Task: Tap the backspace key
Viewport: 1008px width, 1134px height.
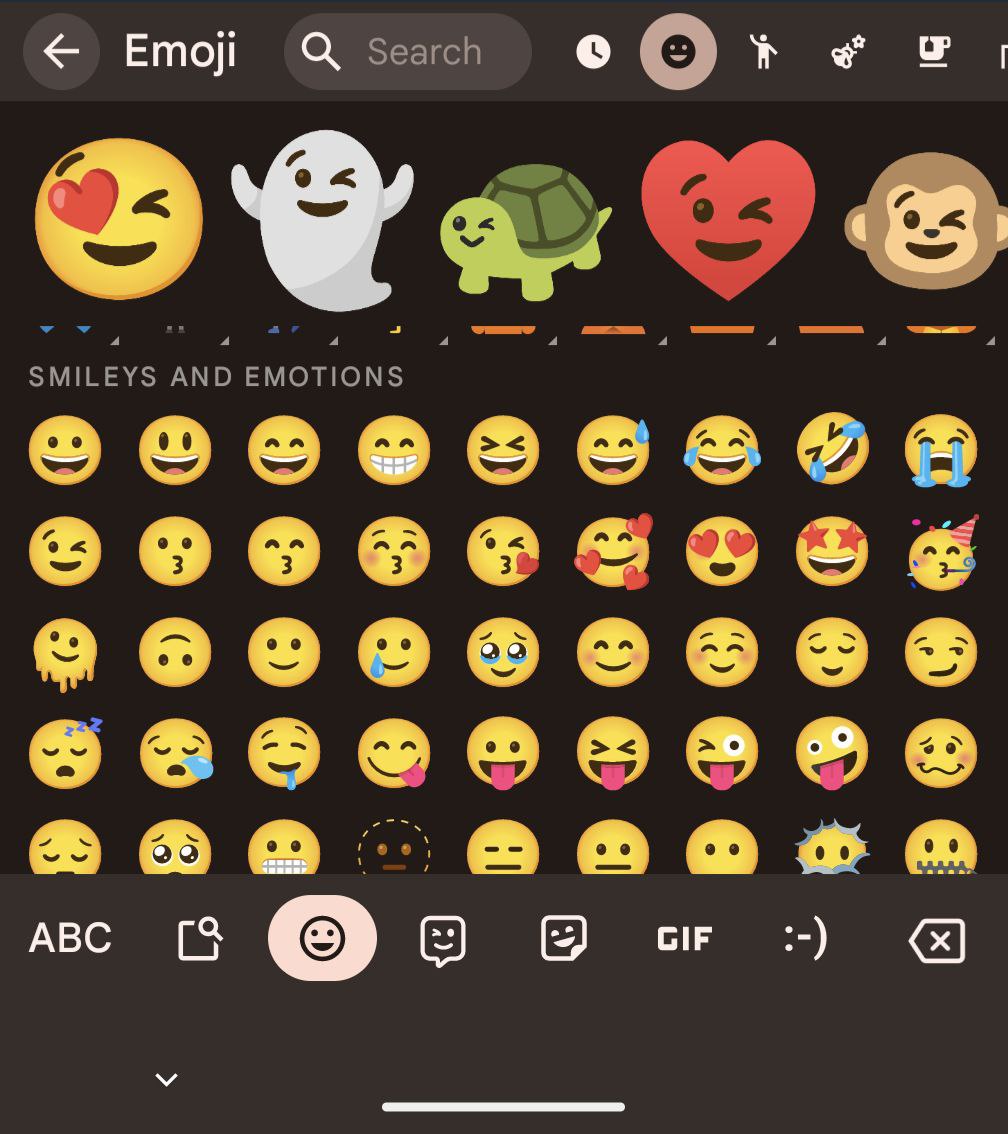Action: click(x=936, y=940)
